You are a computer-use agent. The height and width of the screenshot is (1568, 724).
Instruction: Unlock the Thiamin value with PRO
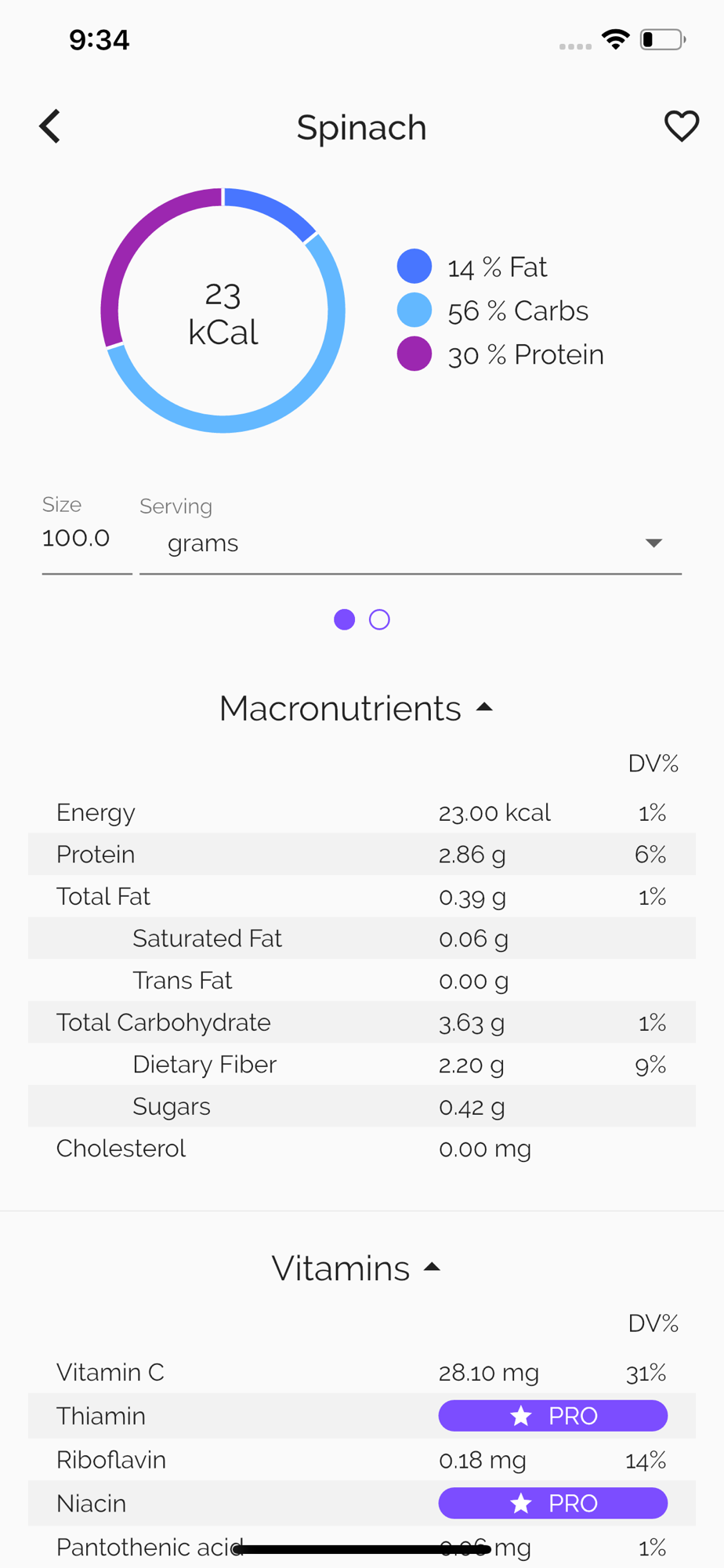click(552, 1415)
